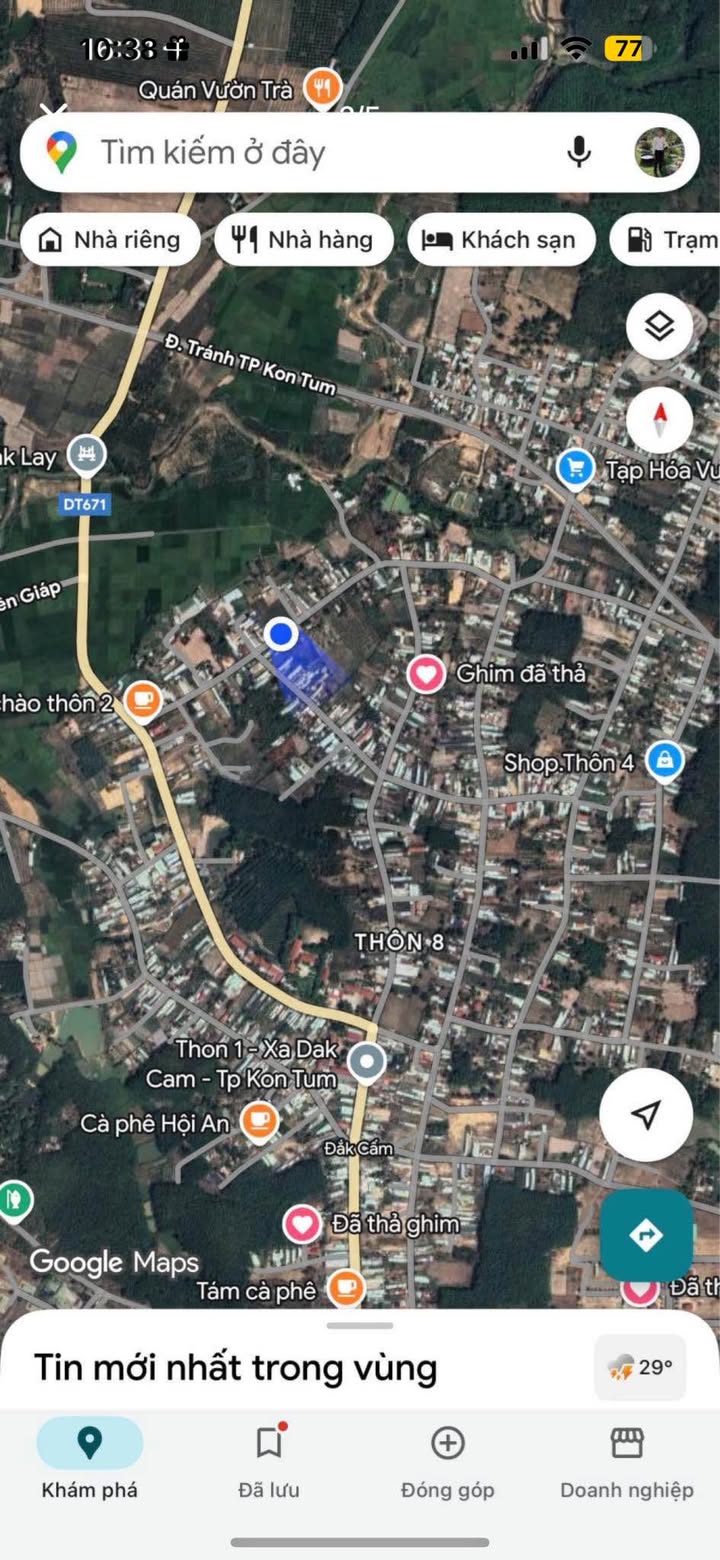Open the 'Cà phê Hội An' map pin

[x=260, y=1123]
